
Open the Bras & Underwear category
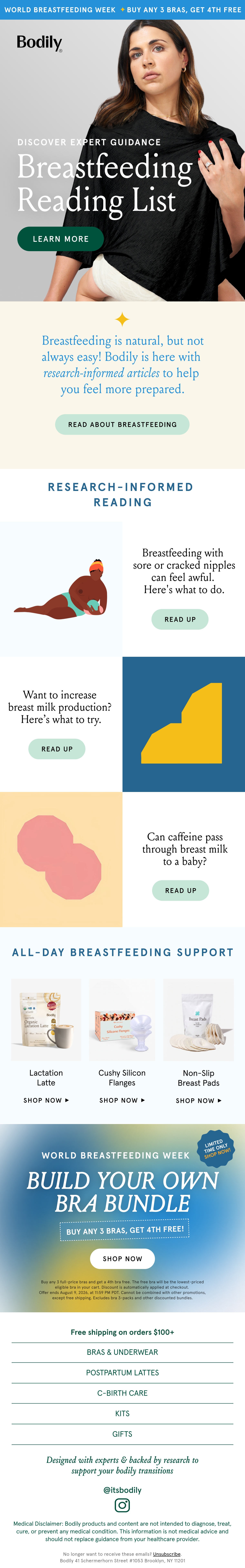click(122, 1352)
